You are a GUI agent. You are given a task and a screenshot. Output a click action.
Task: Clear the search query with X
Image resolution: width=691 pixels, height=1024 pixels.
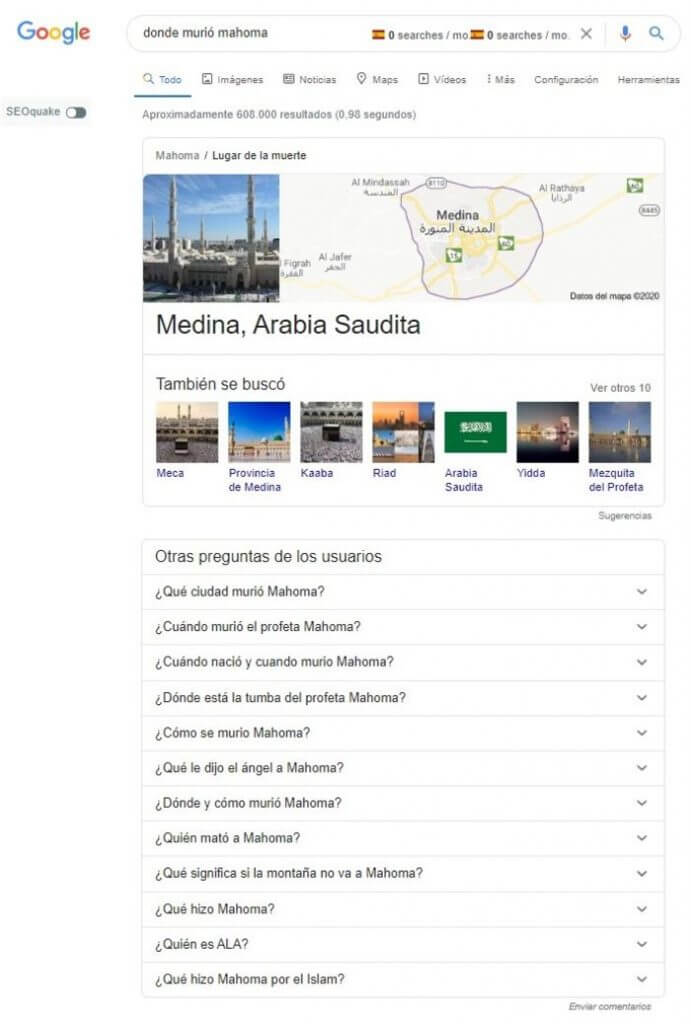pos(586,33)
